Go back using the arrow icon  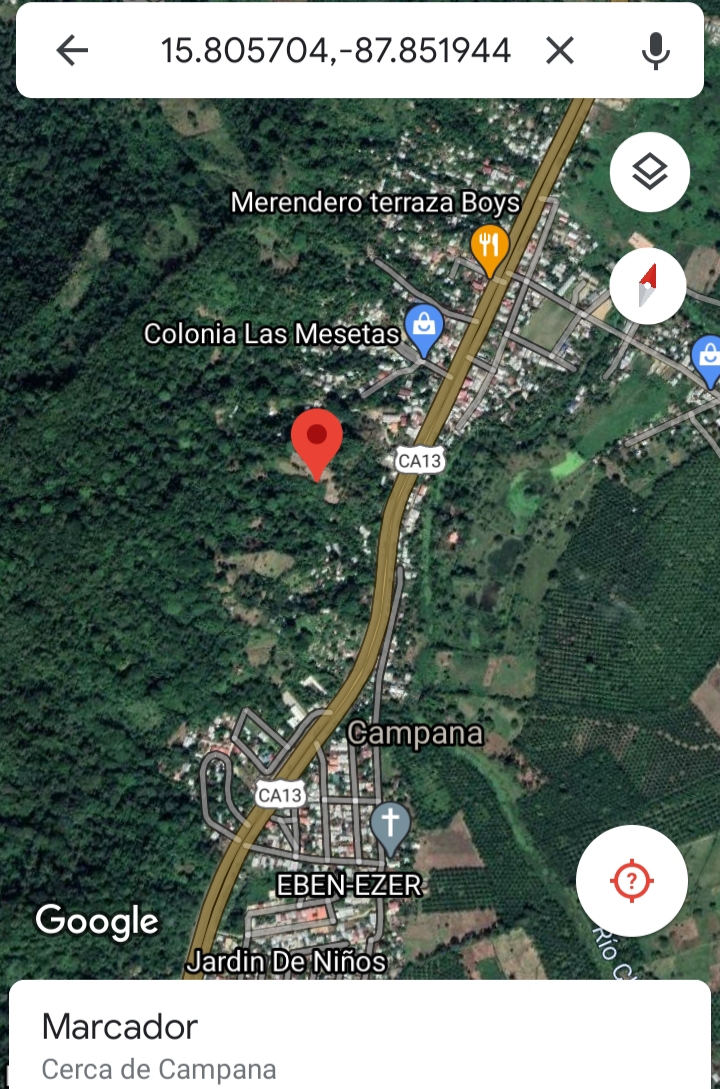coord(72,50)
